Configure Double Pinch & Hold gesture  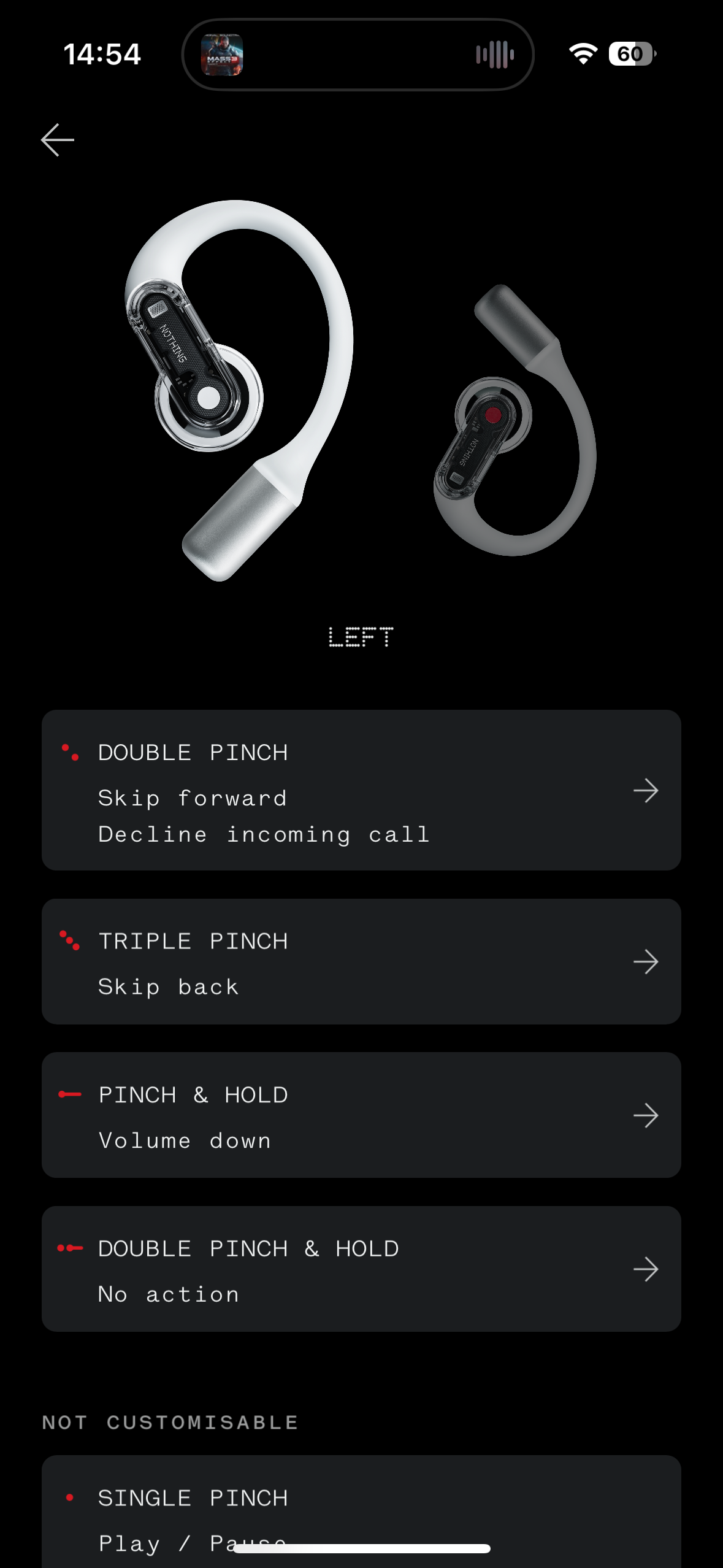(361, 1269)
